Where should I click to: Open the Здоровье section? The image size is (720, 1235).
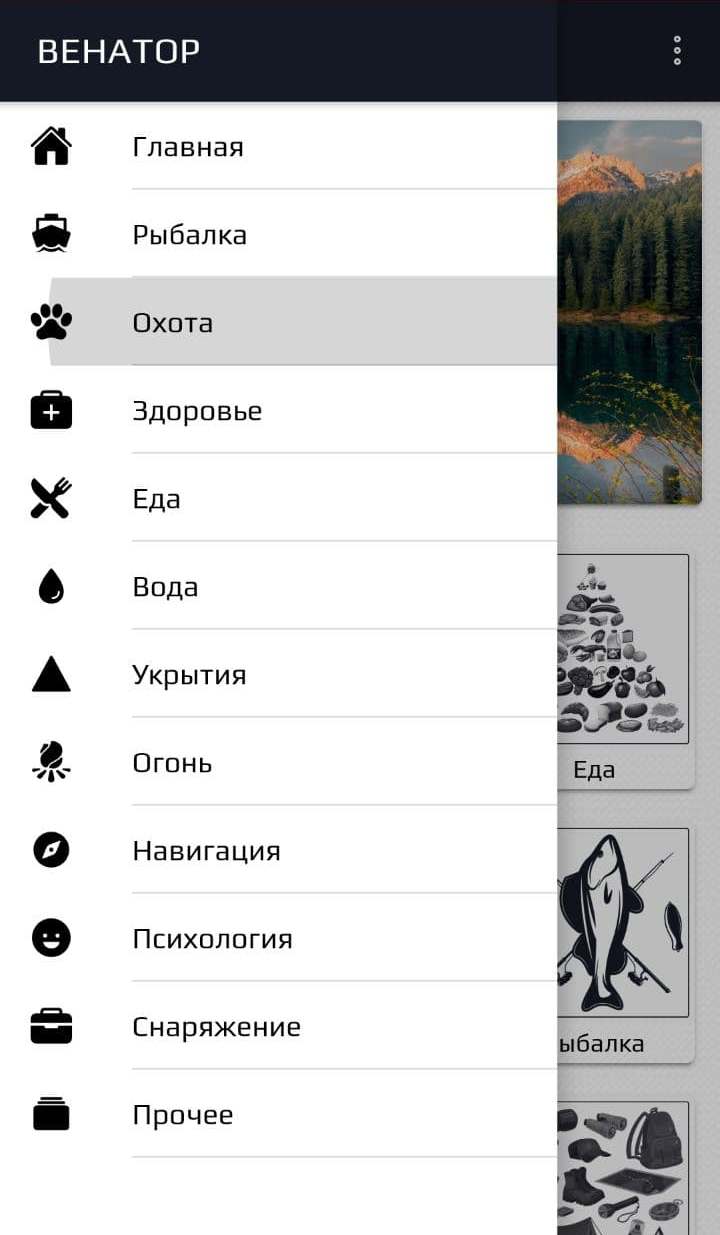(x=278, y=411)
